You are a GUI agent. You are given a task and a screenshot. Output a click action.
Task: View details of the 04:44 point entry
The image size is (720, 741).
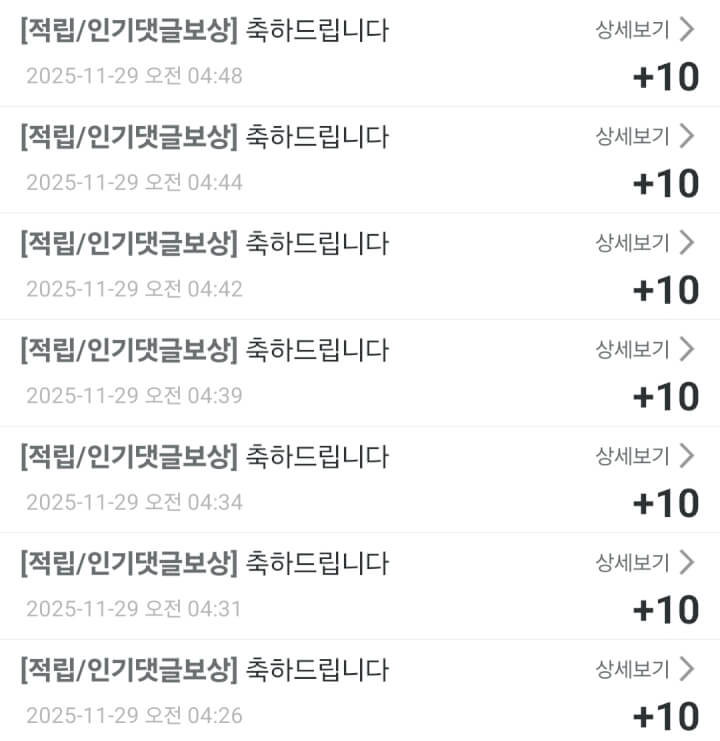click(644, 136)
